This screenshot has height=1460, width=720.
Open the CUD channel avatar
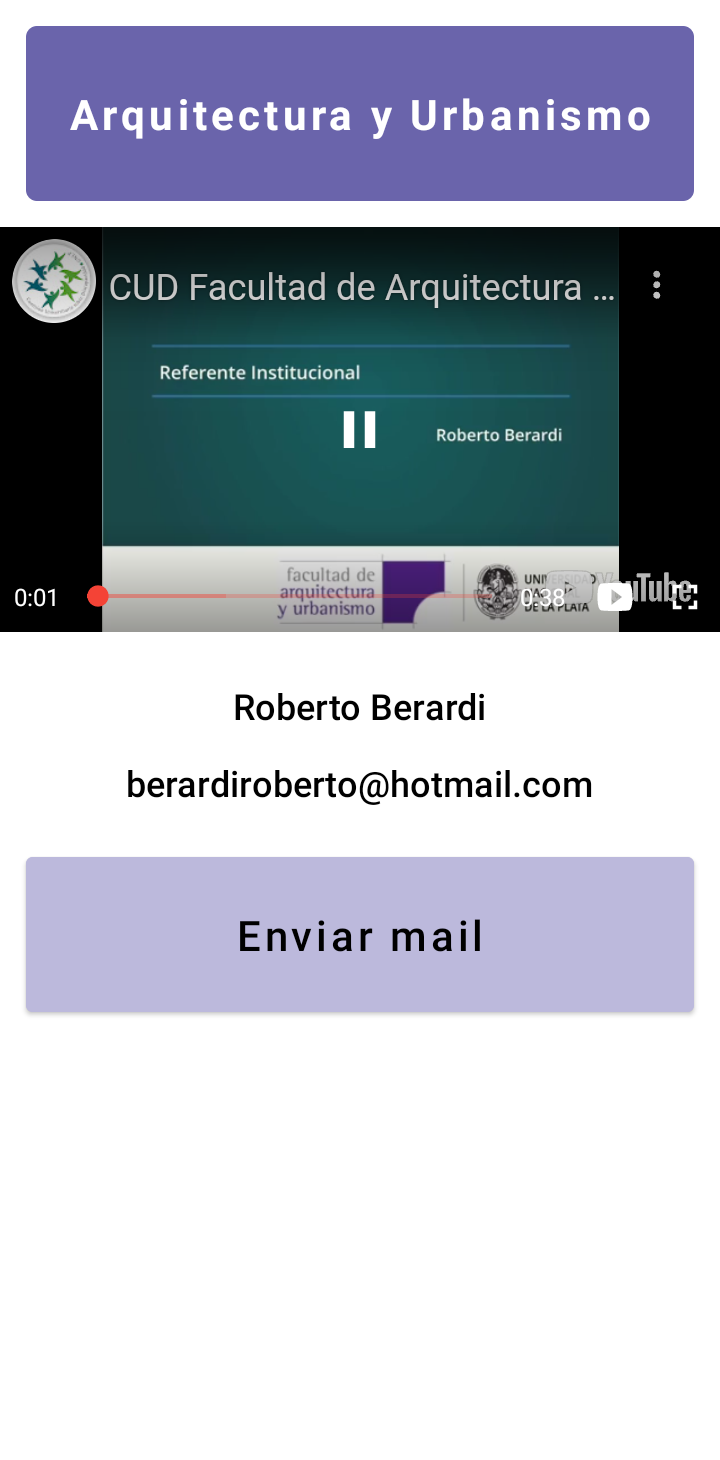(x=54, y=281)
